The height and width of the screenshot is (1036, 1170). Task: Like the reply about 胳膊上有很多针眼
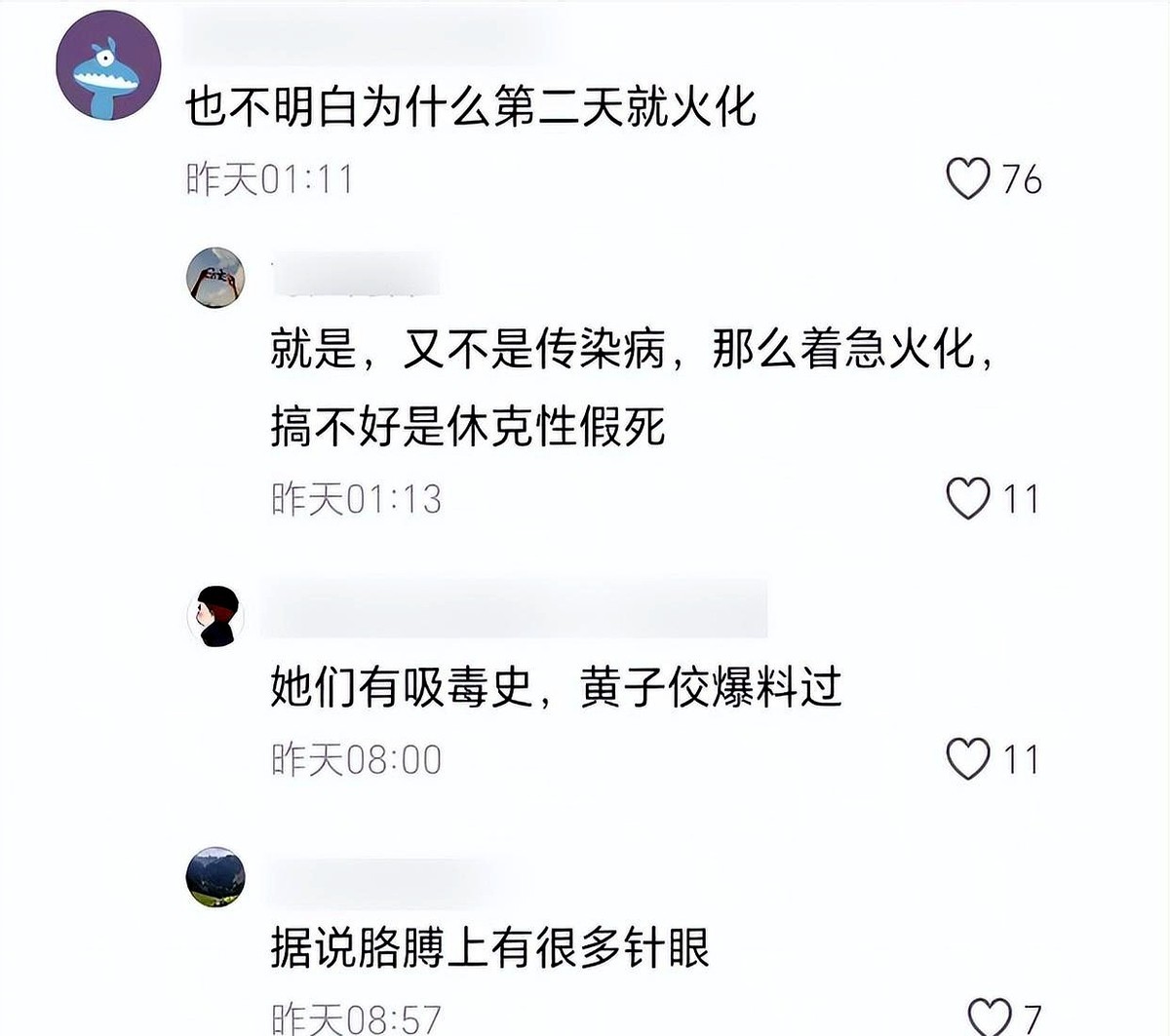pos(990,1017)
